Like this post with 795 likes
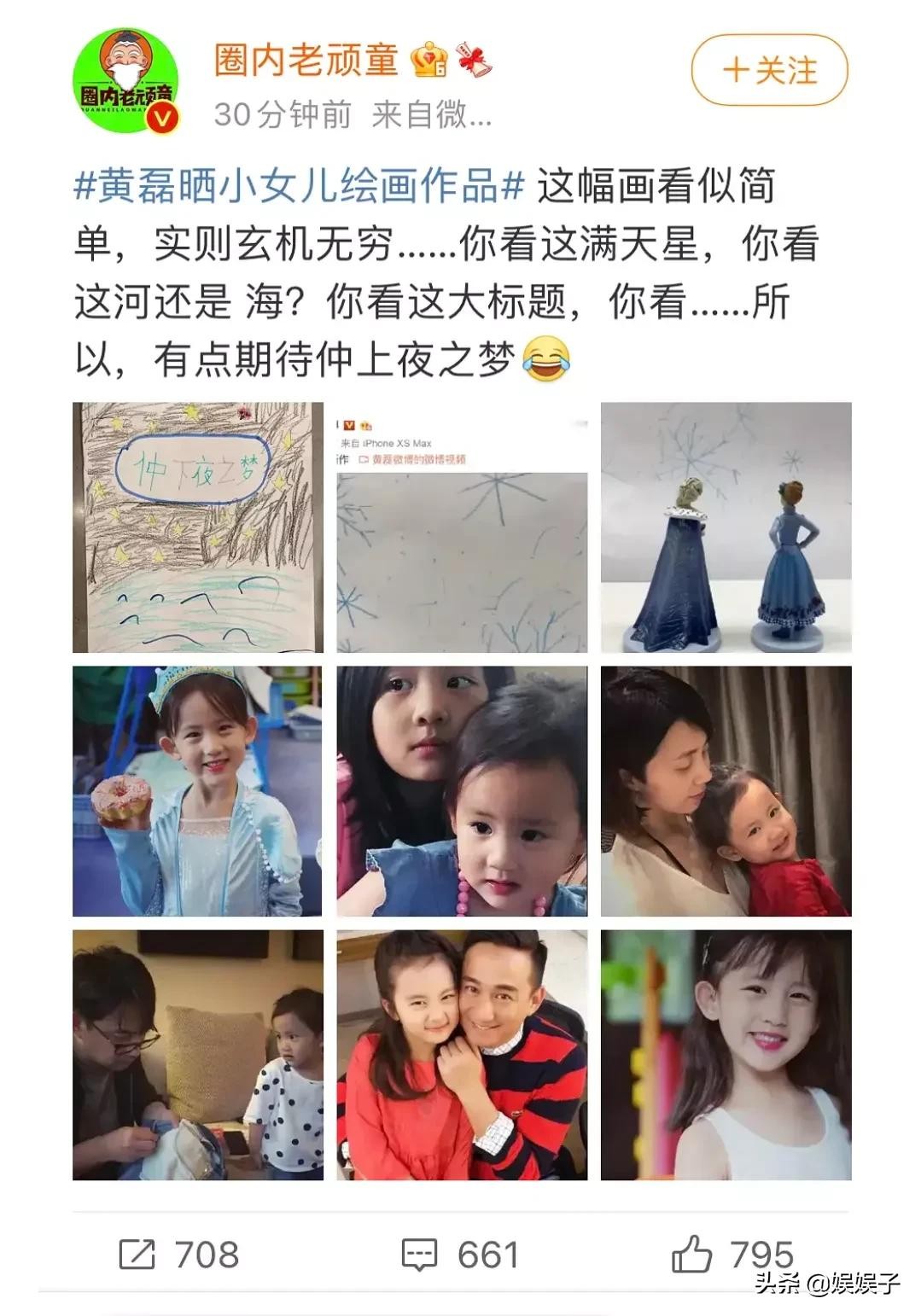Viewport: 921px width, 1316px height. pos(732,1255)
